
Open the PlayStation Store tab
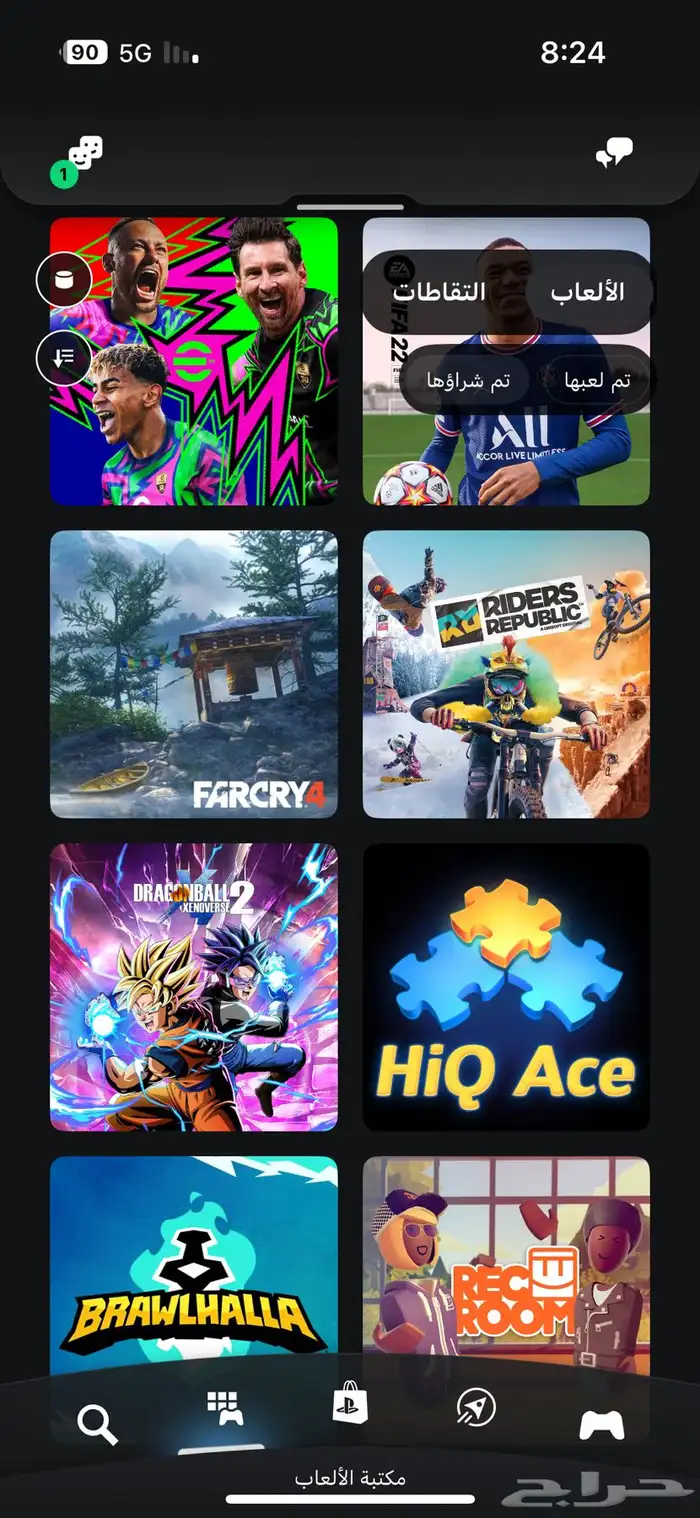click(350, 1406)
